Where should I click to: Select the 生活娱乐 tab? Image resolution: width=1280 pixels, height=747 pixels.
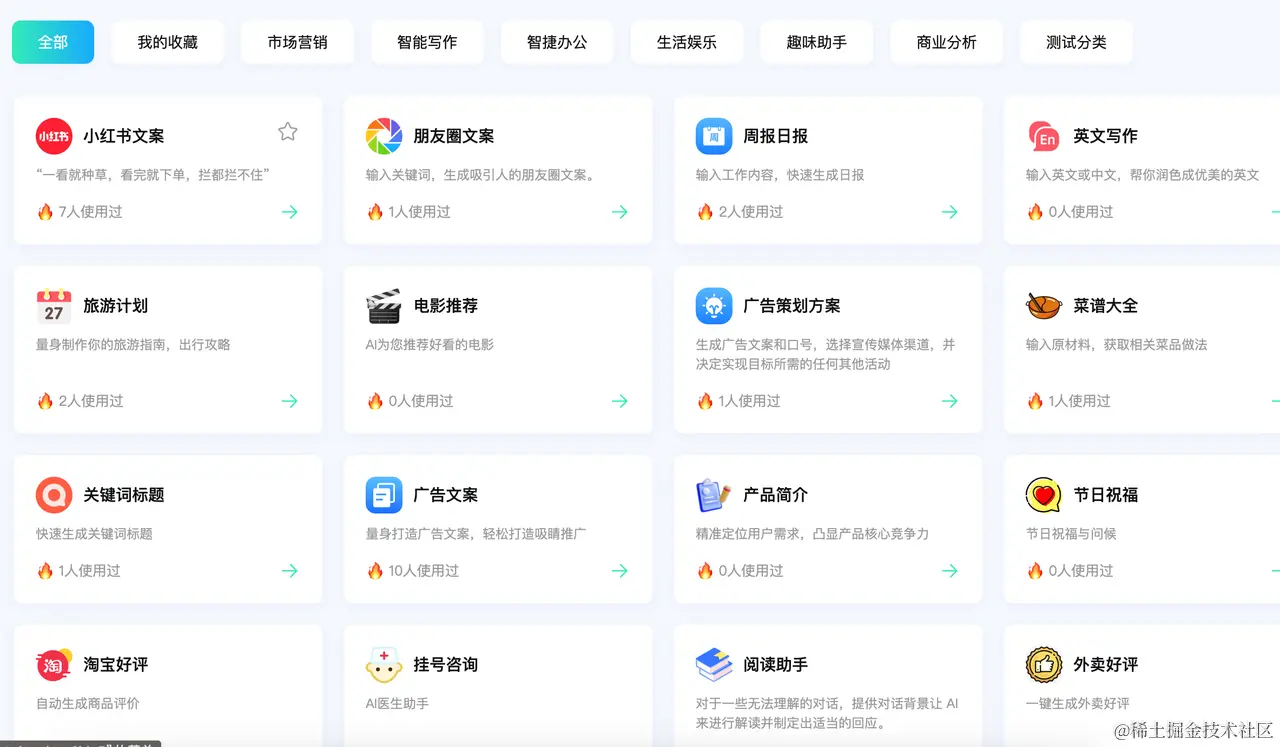tap(687, 42)
